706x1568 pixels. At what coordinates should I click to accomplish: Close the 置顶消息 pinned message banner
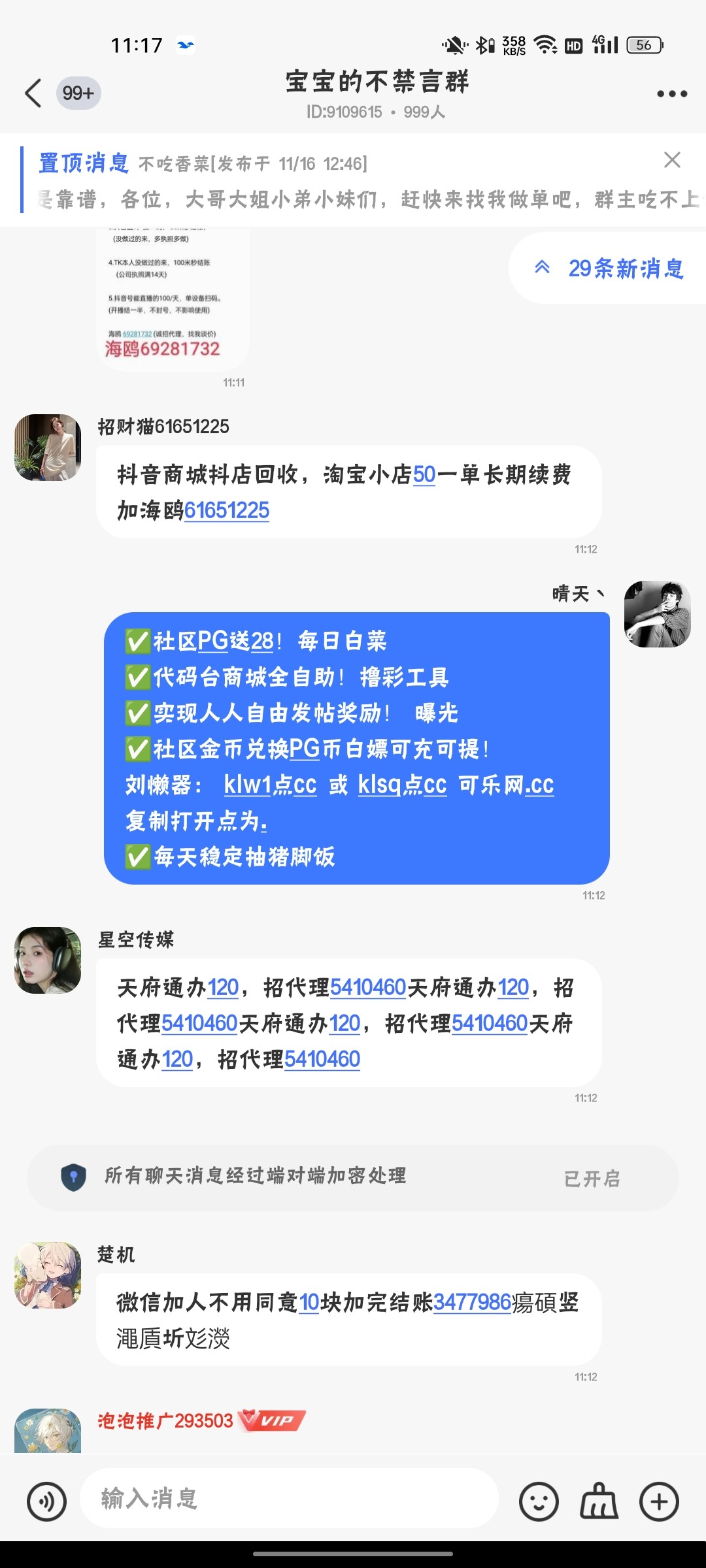pyautogui.click(x=673, y=160)
